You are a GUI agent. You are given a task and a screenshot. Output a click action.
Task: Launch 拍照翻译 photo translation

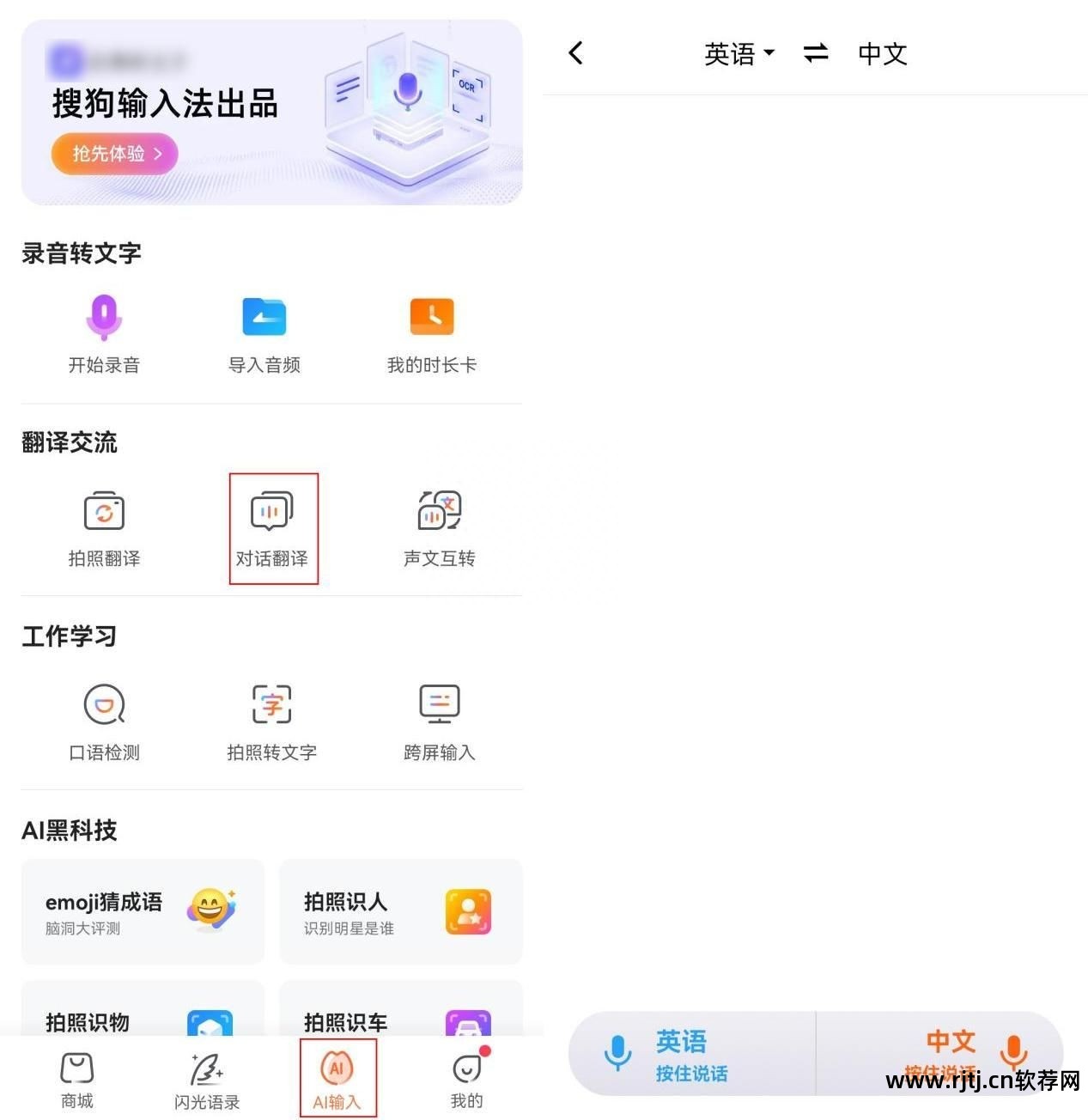click(x=104, y=527)
